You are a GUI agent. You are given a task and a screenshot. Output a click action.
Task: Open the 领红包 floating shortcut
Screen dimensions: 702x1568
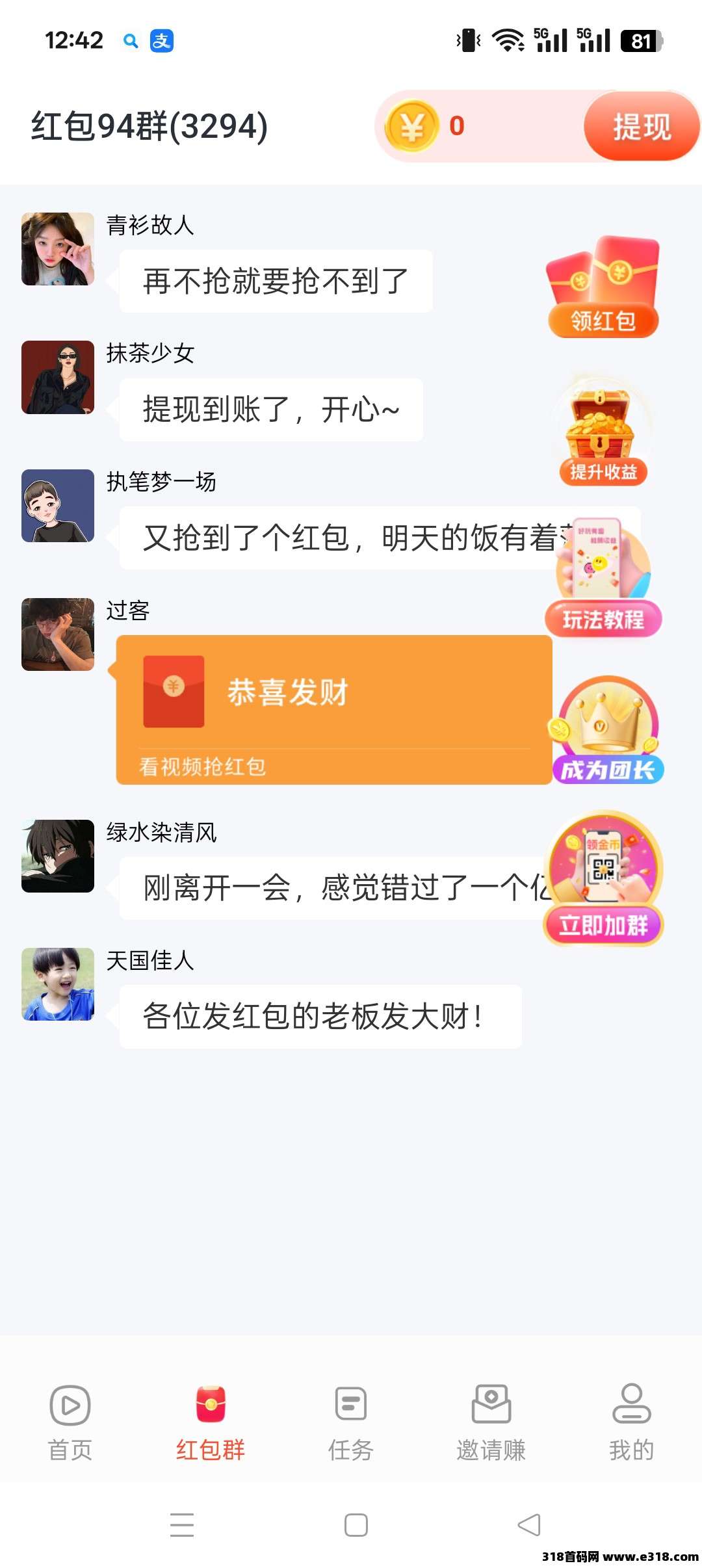point(603,288)
